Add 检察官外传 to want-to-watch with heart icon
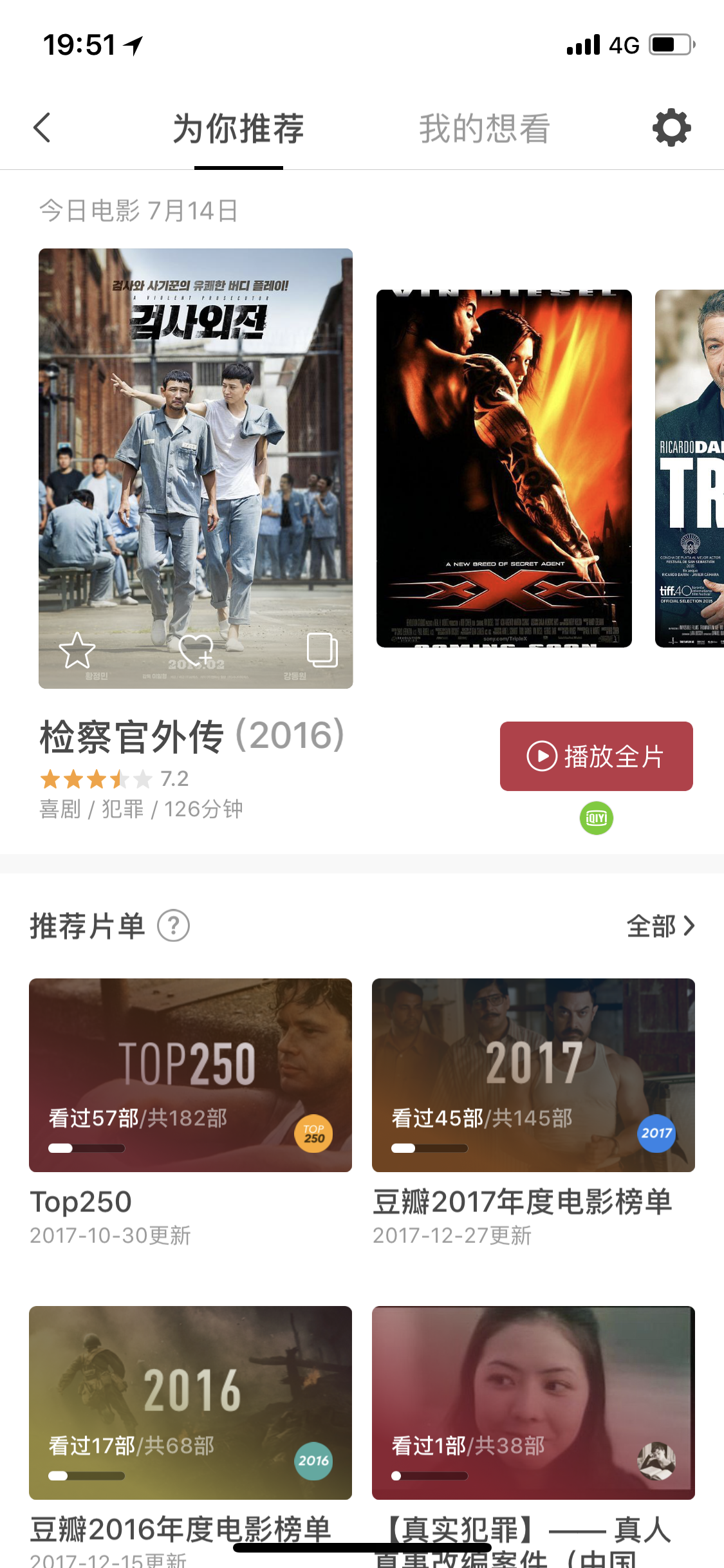This screenshot has width=724, height=1568. click(196, 649)
